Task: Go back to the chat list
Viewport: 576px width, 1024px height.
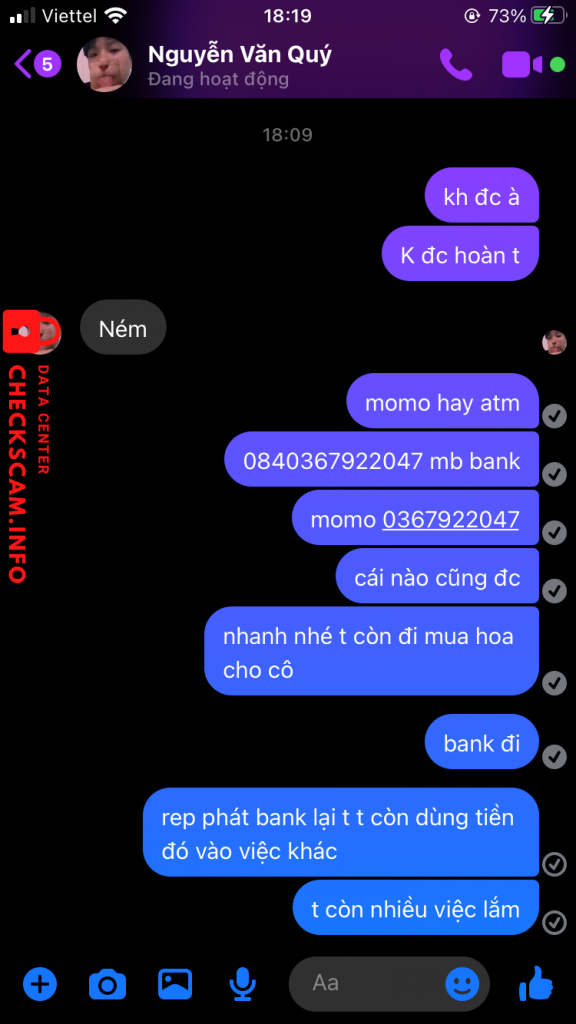Action: (37, 64)
